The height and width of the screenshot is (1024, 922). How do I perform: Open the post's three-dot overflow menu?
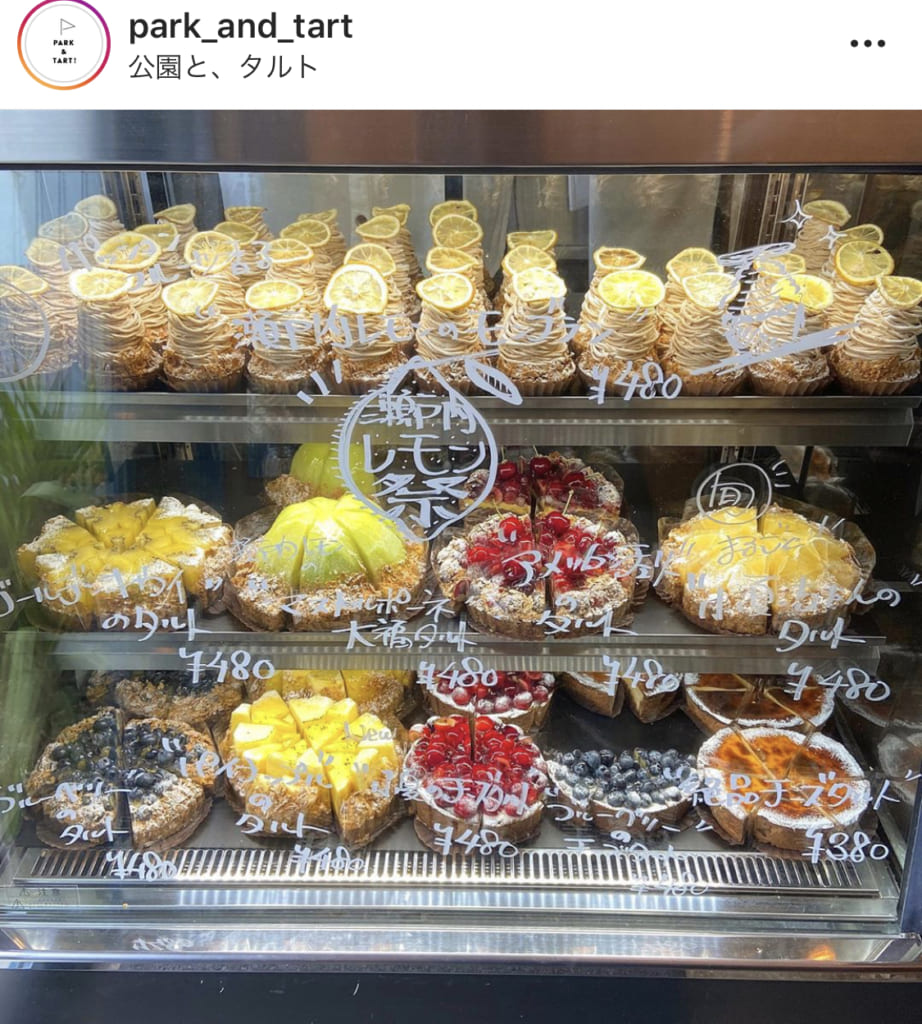[867, 44]
